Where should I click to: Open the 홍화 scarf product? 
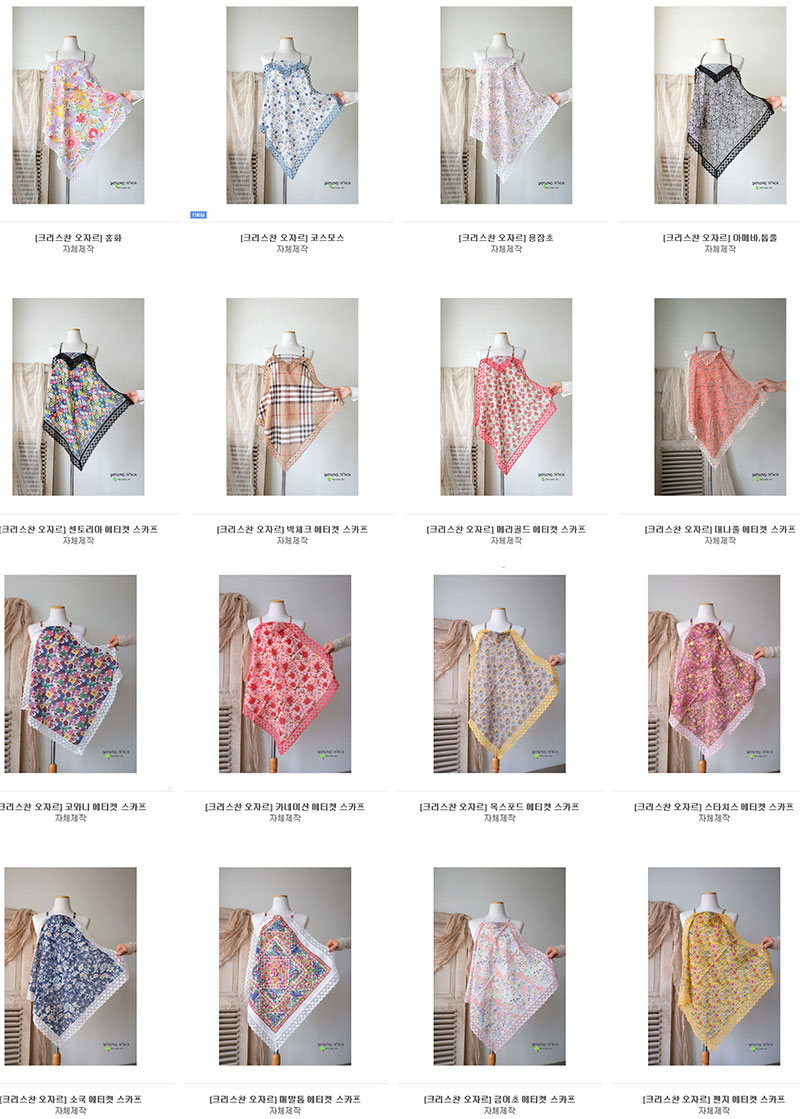tap(78, 105)
